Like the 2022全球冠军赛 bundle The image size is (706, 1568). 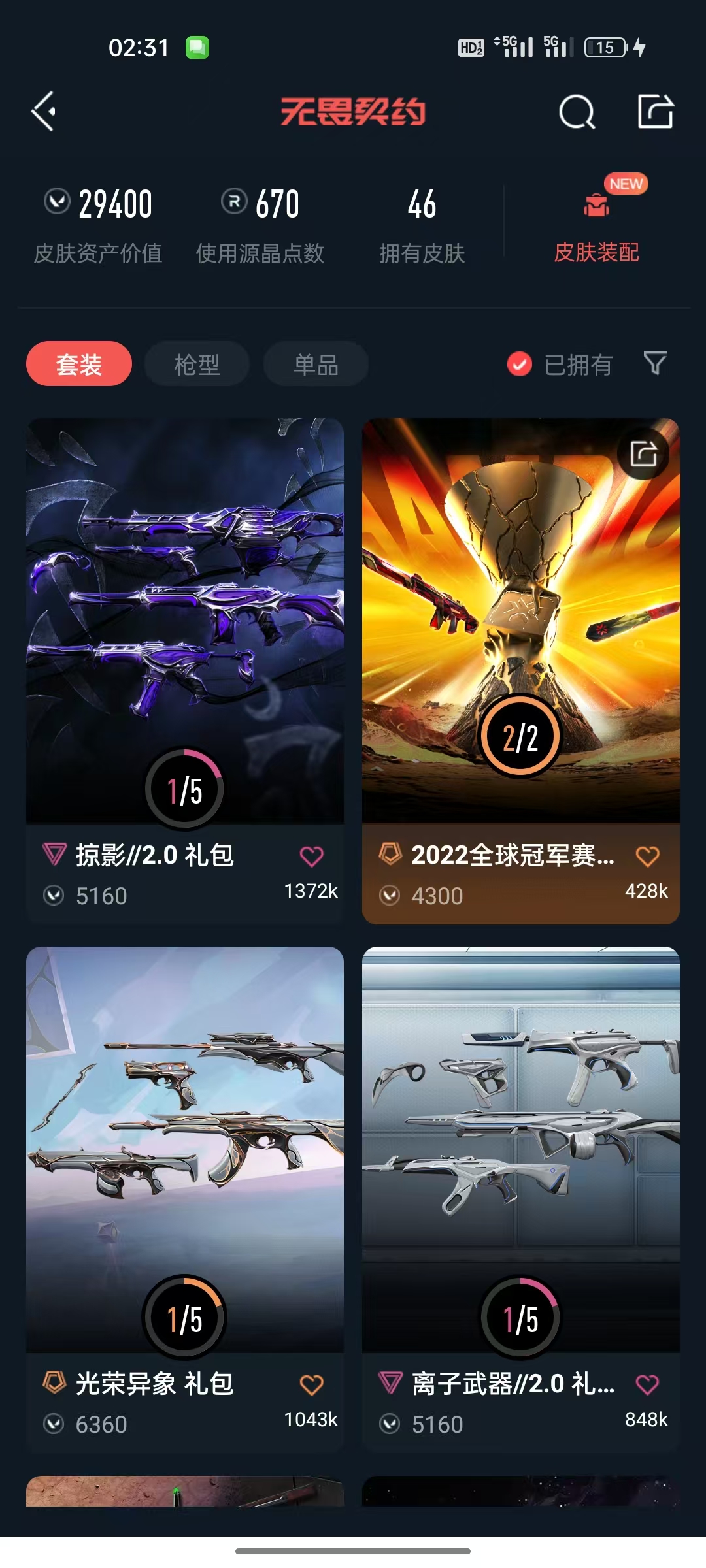tap(647, 856)
